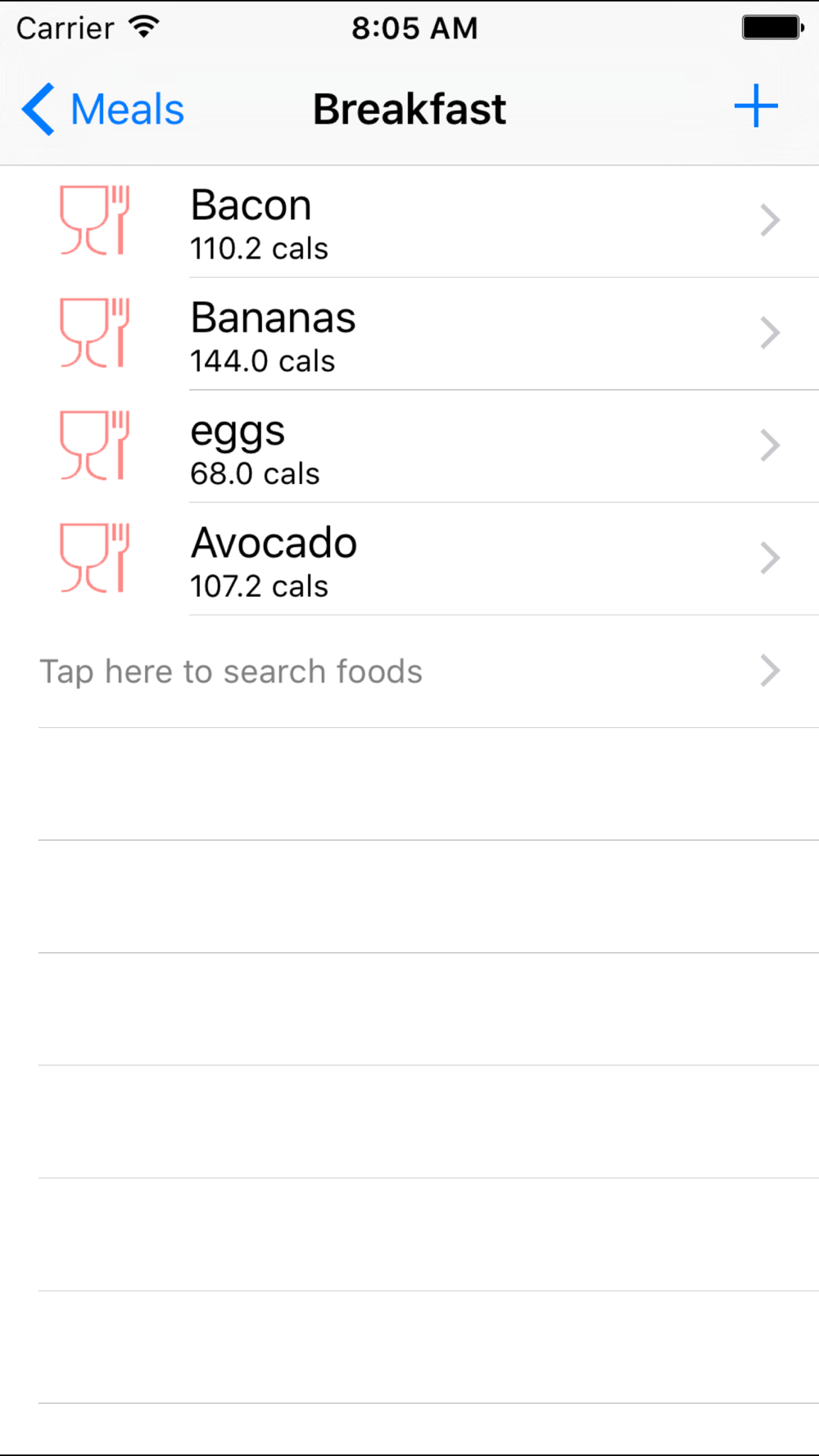Screen dimensions: 819x1456
Task: View the eggs item details
Action: [409, 447]
